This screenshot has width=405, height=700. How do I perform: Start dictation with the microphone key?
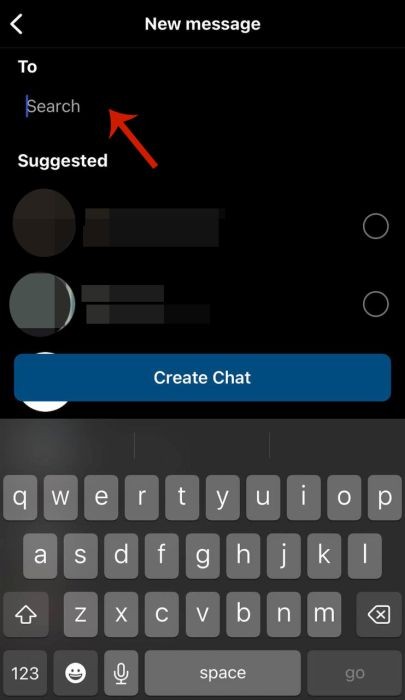tap(121, 673)
